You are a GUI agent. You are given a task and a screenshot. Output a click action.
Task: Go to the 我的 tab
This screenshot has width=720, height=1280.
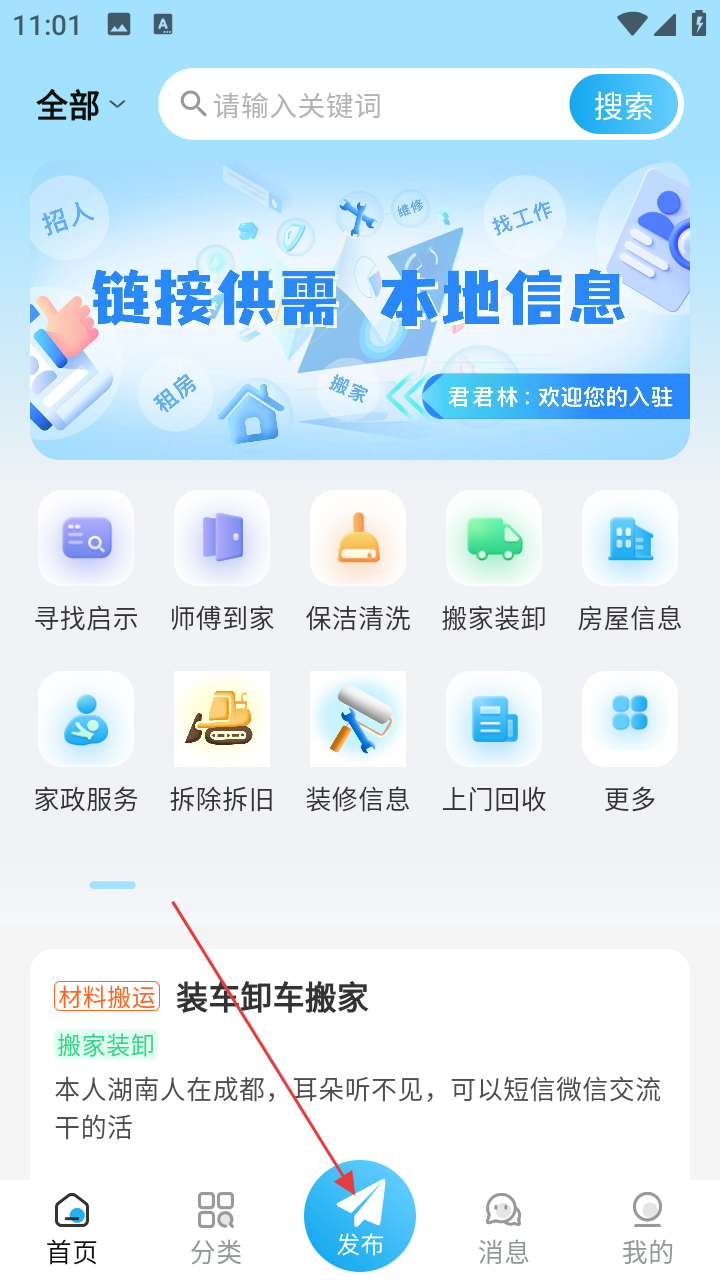coord(648,1228)
